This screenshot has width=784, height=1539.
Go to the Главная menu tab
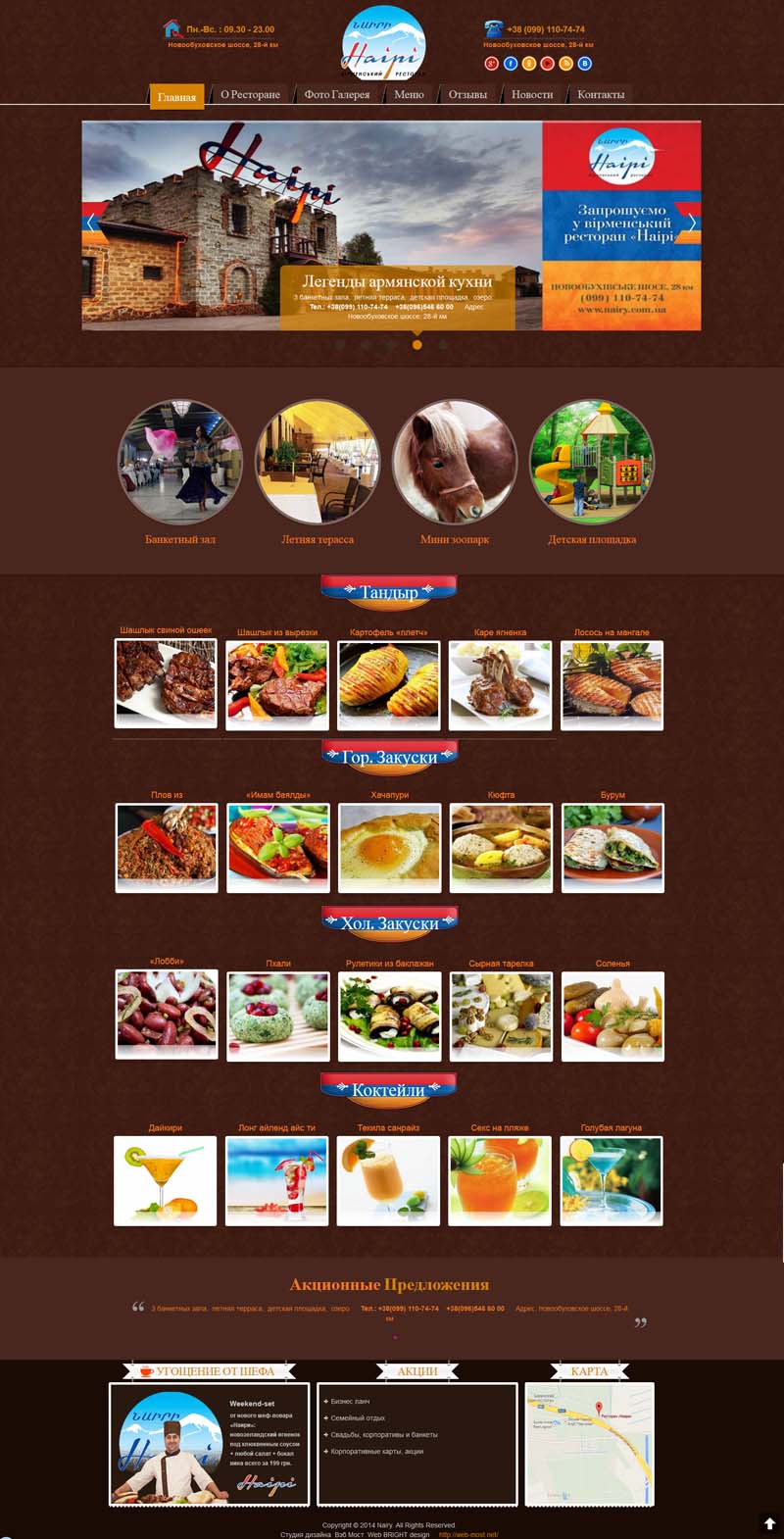pyautogui.click(x=176, y=97)
